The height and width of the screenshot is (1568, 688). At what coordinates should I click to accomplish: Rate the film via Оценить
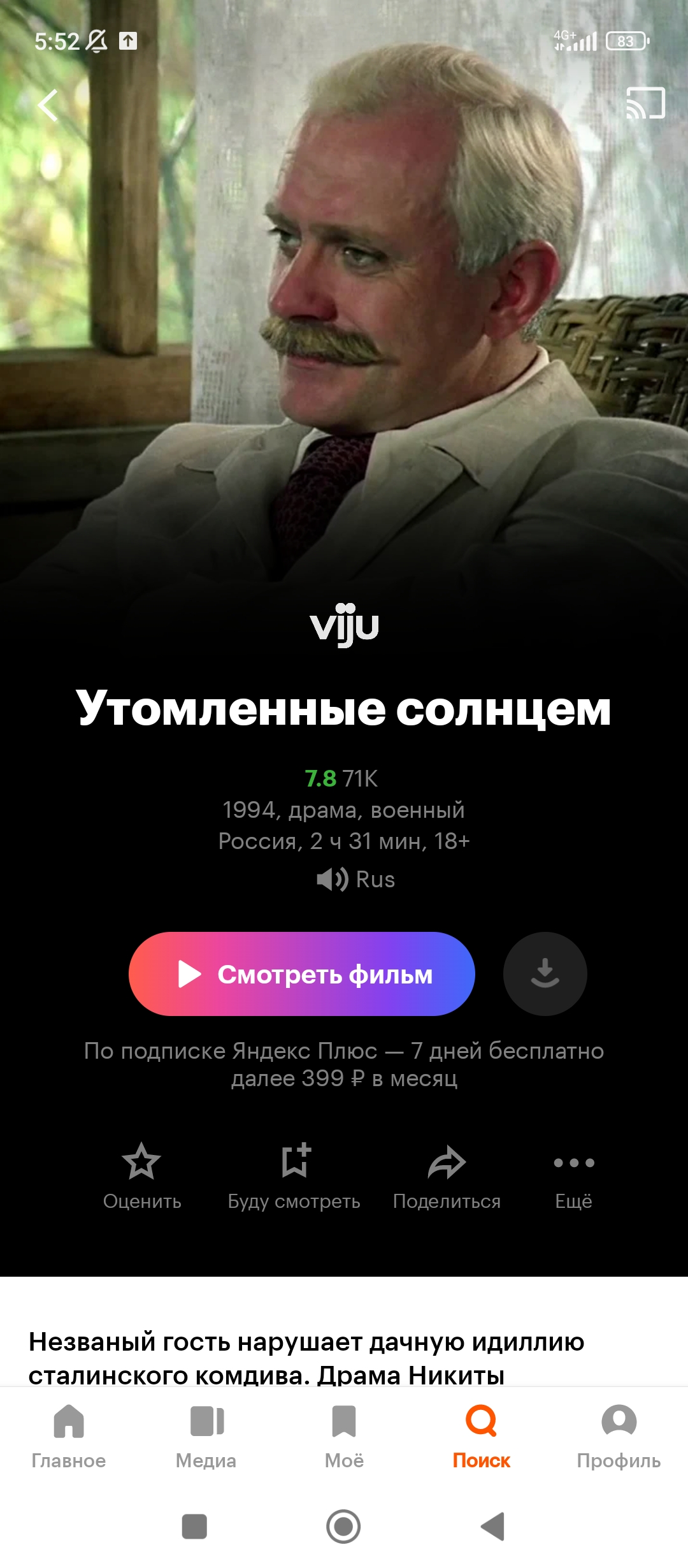pyautogui.click(x=141, y=1177)
